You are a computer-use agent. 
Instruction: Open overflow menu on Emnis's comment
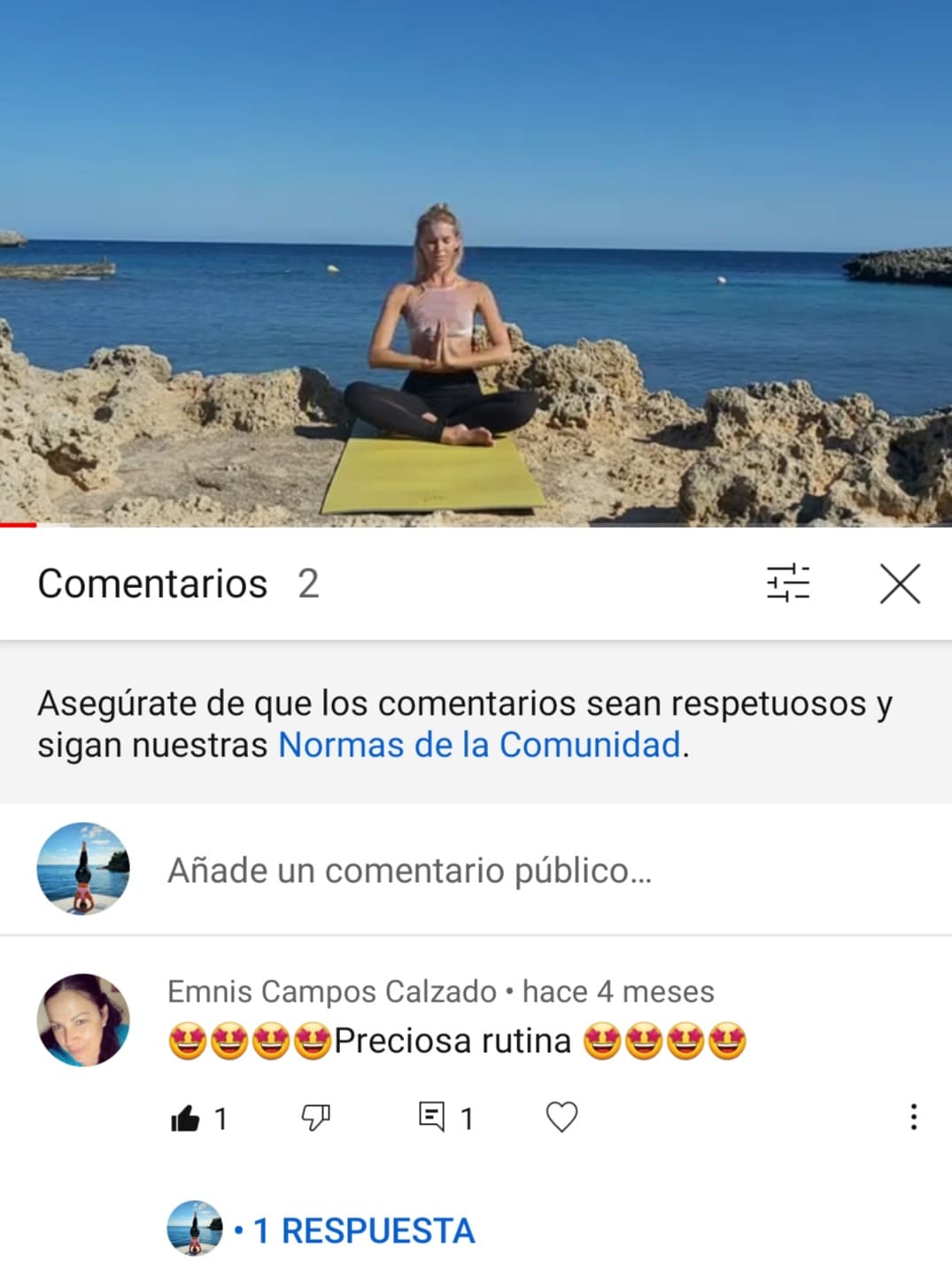[913, 1117]
